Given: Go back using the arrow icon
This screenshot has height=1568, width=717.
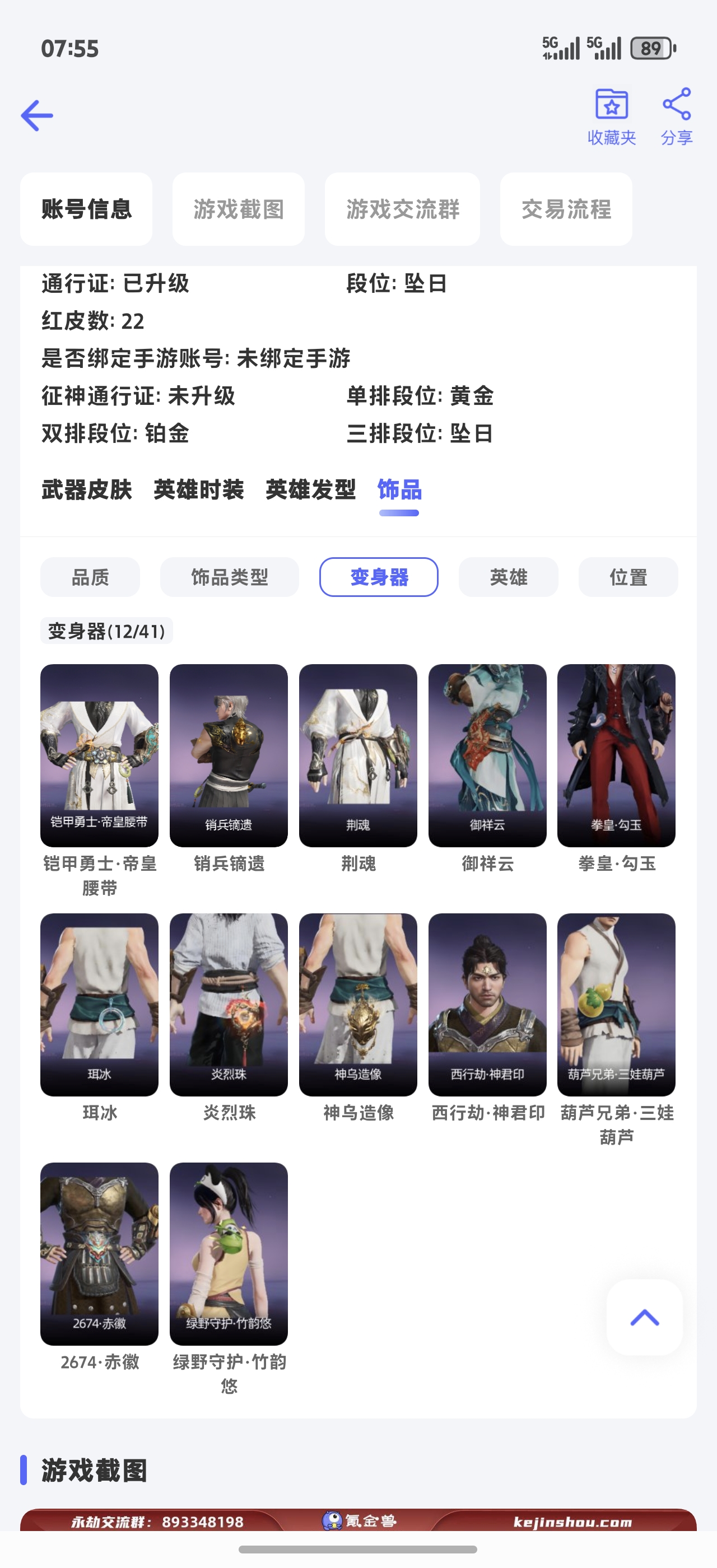Looking at the screenshot, I should coord(37,116).
